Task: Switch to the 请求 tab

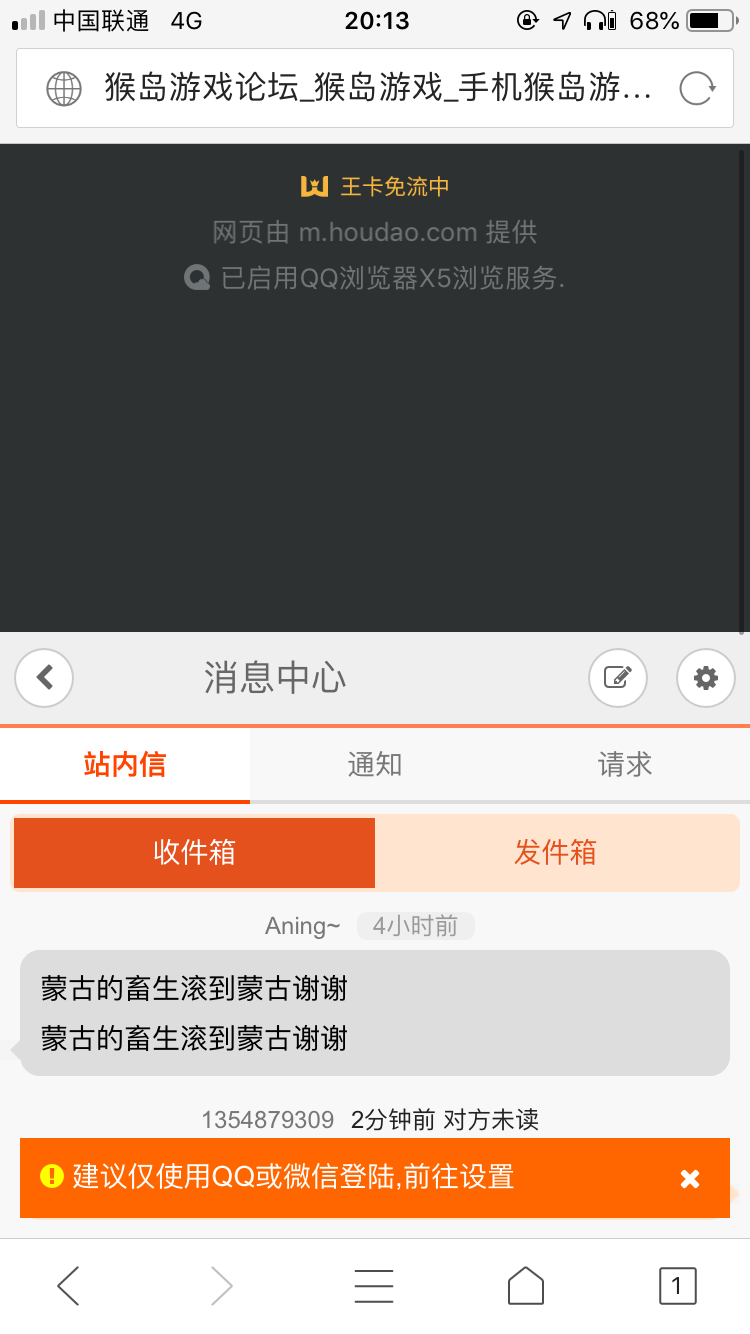Action: coord(625,765)
